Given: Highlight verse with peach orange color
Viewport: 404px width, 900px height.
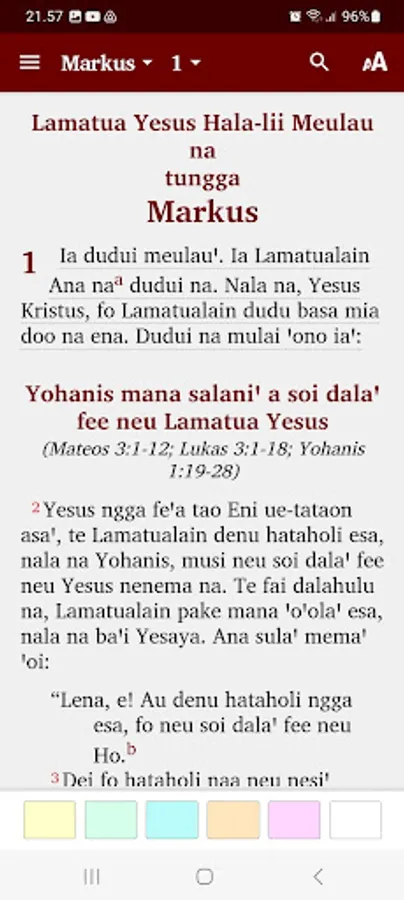Looking at the screenshot, I should click(233, 820).
